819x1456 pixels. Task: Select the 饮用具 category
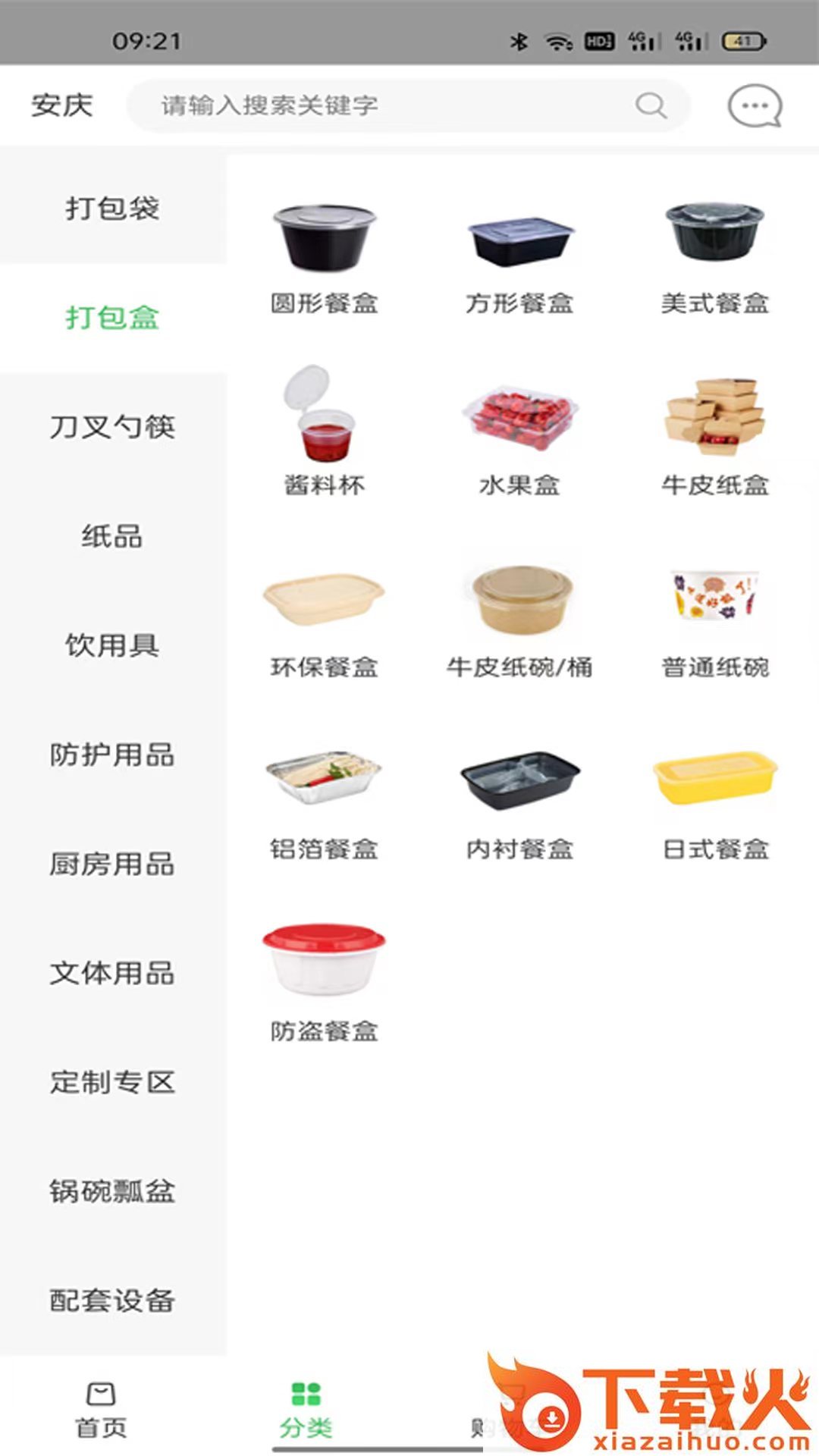click(112, 645)
